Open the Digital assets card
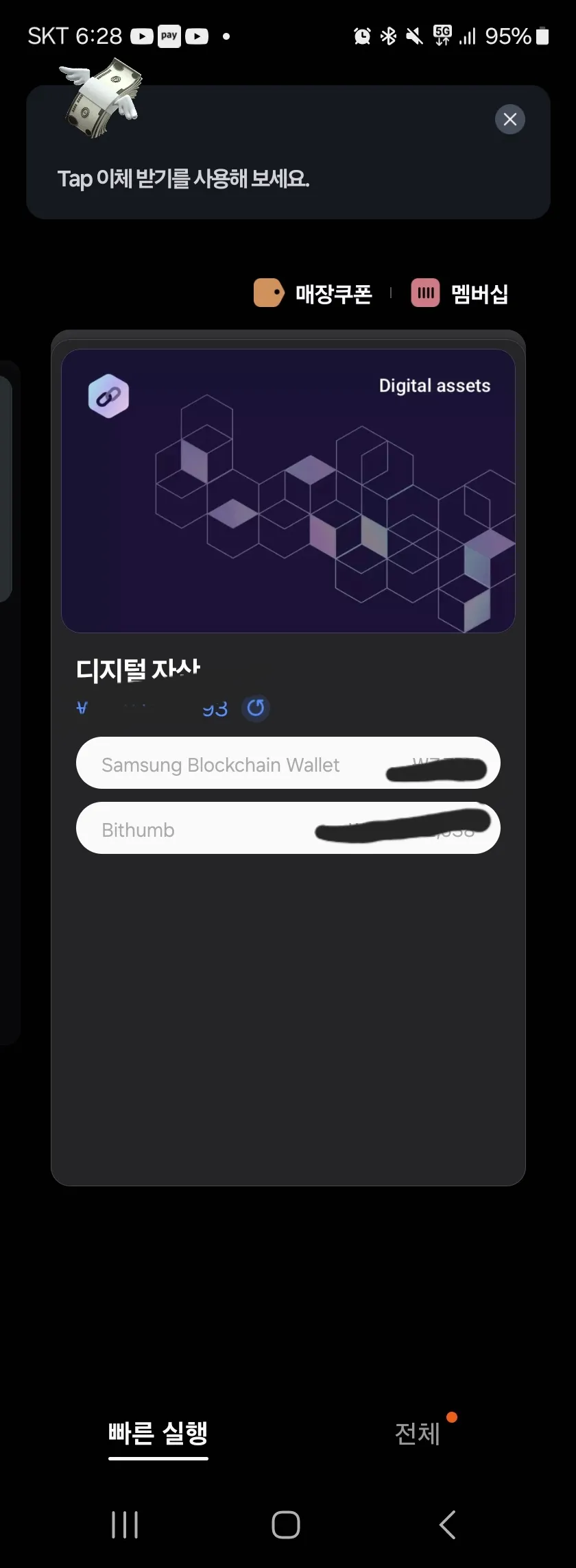 [288, 491]
